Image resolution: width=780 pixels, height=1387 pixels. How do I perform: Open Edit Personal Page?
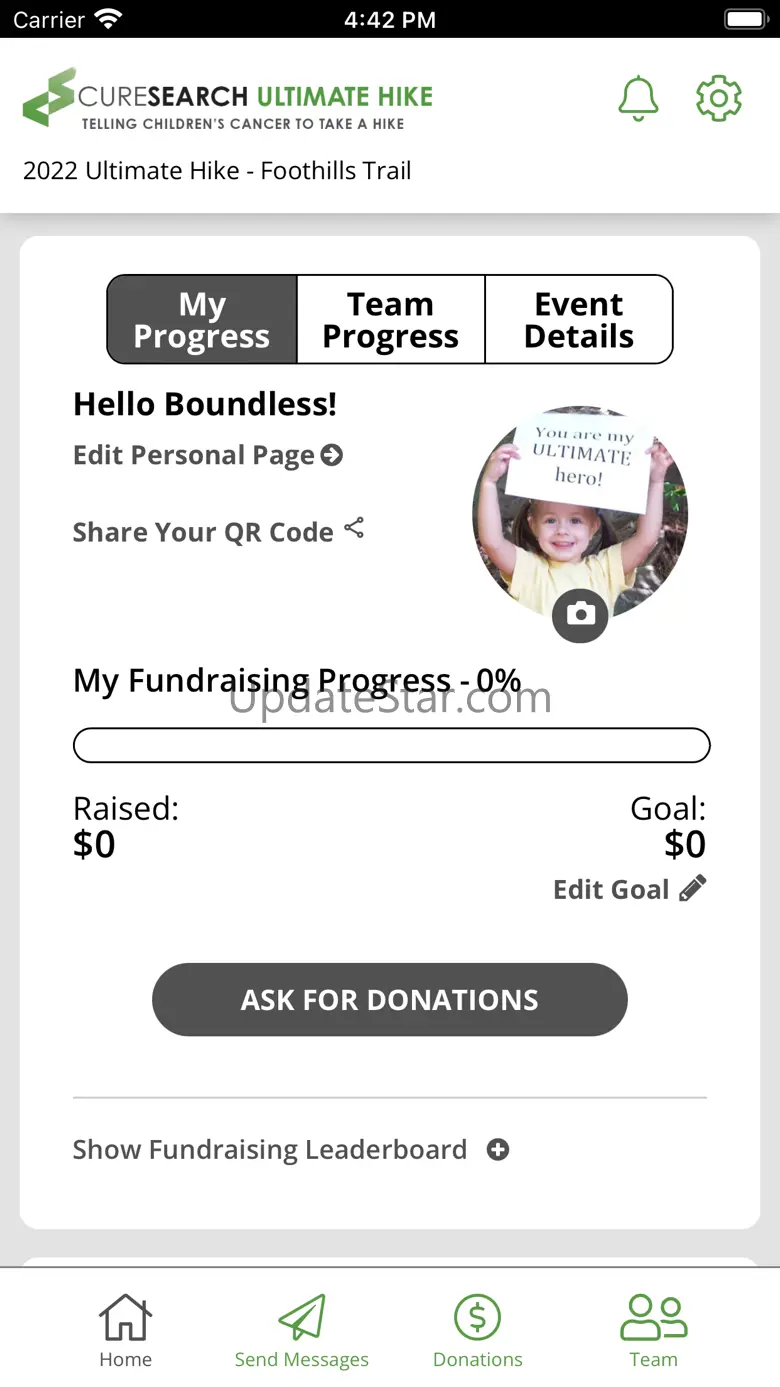tap(208, 456)
